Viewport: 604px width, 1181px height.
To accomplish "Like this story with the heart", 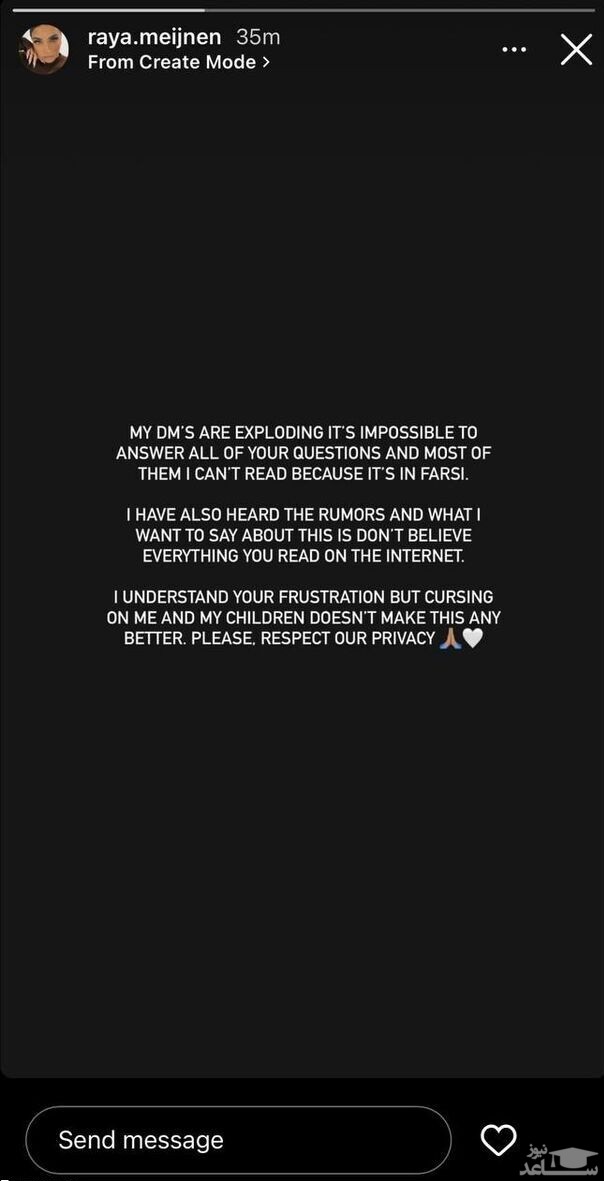I will (498, 1139).
